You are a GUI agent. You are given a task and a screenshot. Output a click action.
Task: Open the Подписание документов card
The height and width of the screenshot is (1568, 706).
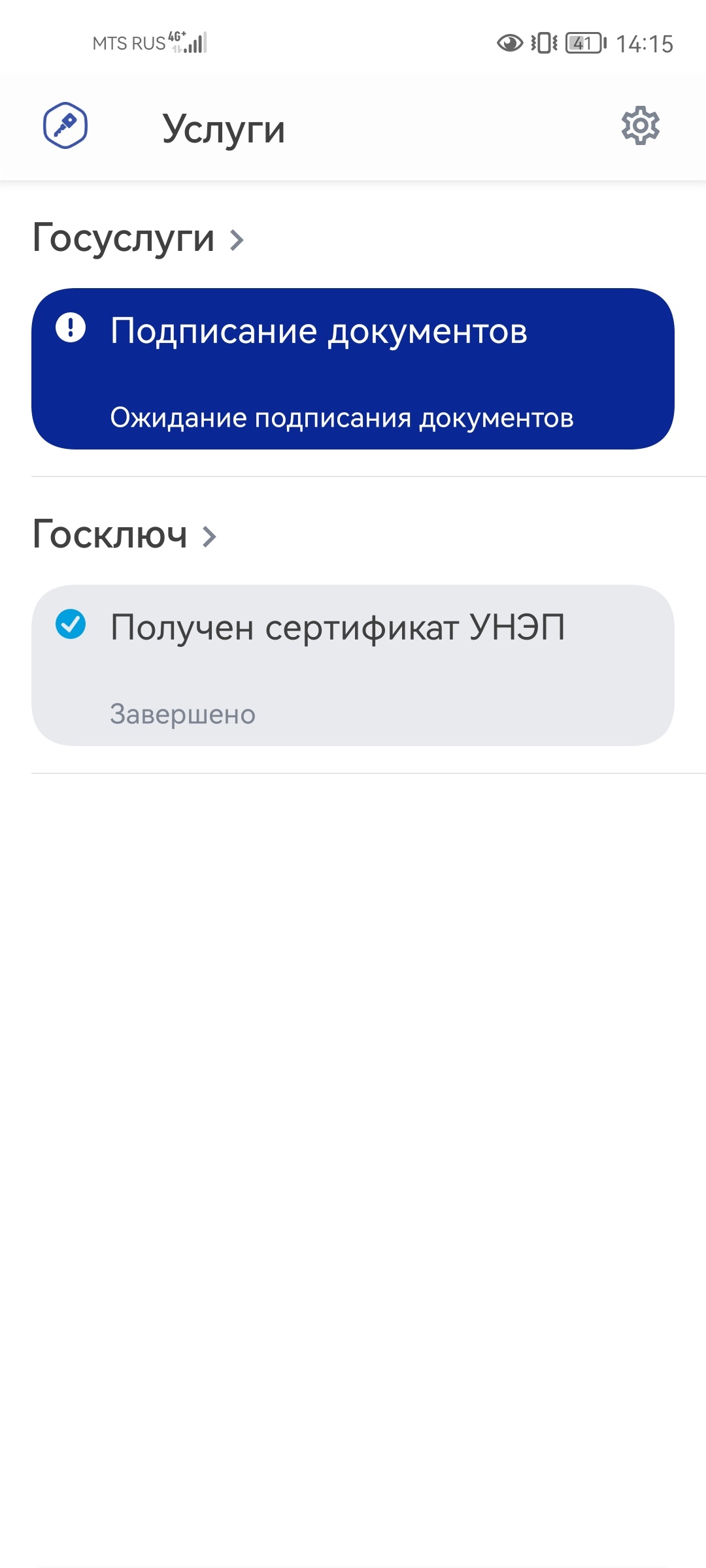[x=353, y=369]
